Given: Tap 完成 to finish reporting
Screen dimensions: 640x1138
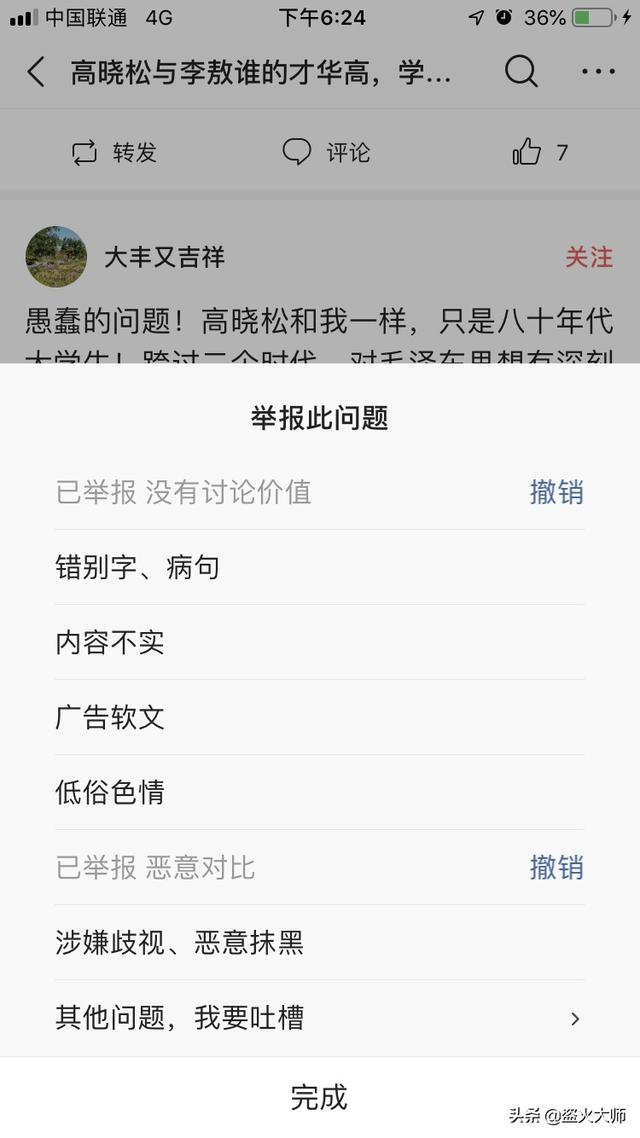Looking at the screenshot, I should click(x=319, y=1097).
